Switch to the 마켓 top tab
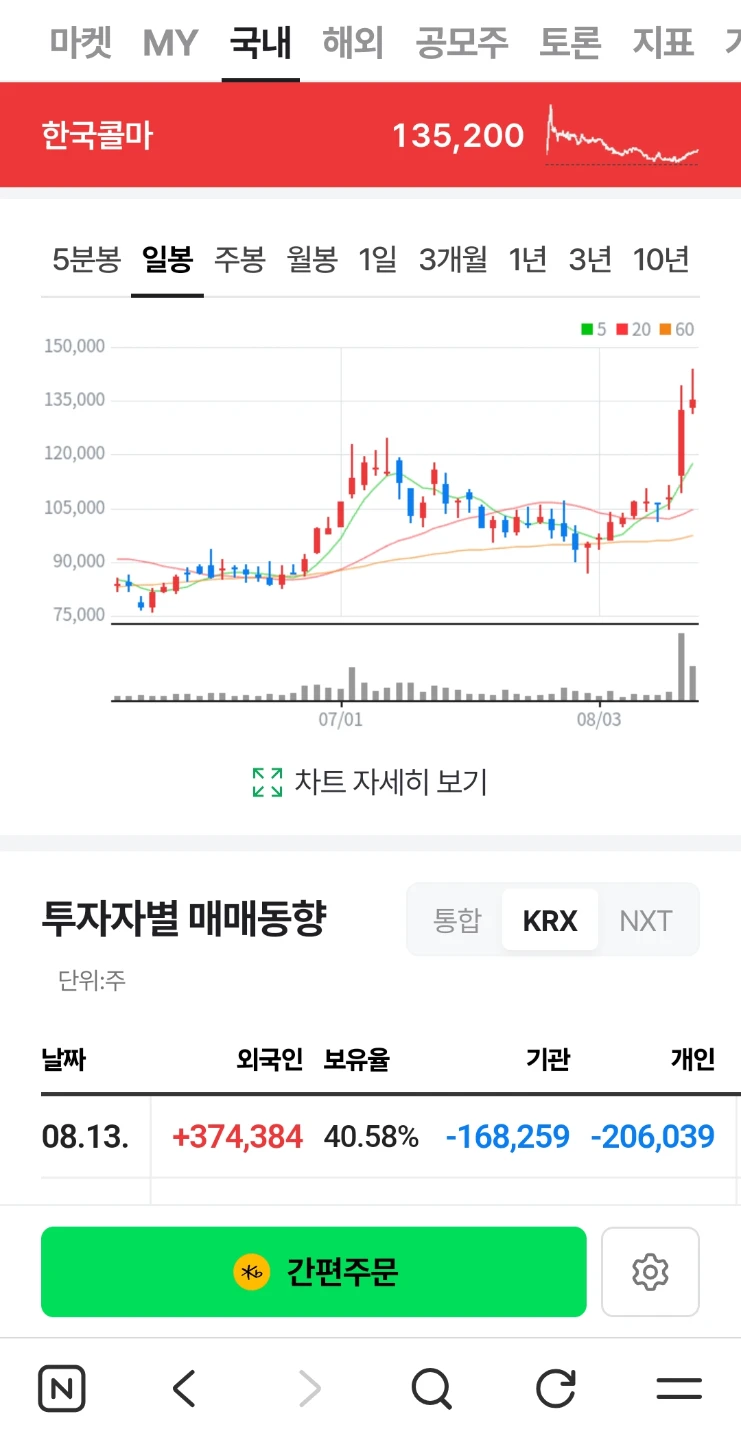This screenshot has height=1440, width=741. click(x=81, y=43)
